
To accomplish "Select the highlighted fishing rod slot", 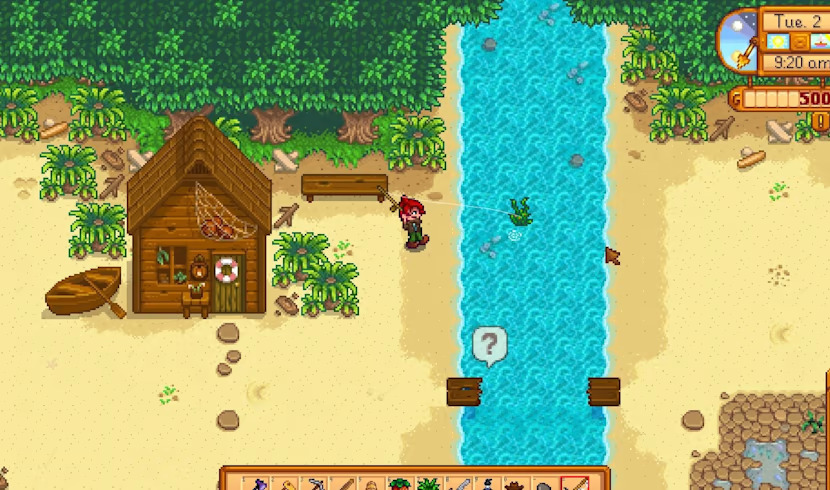I will click(x=575, y=482).
